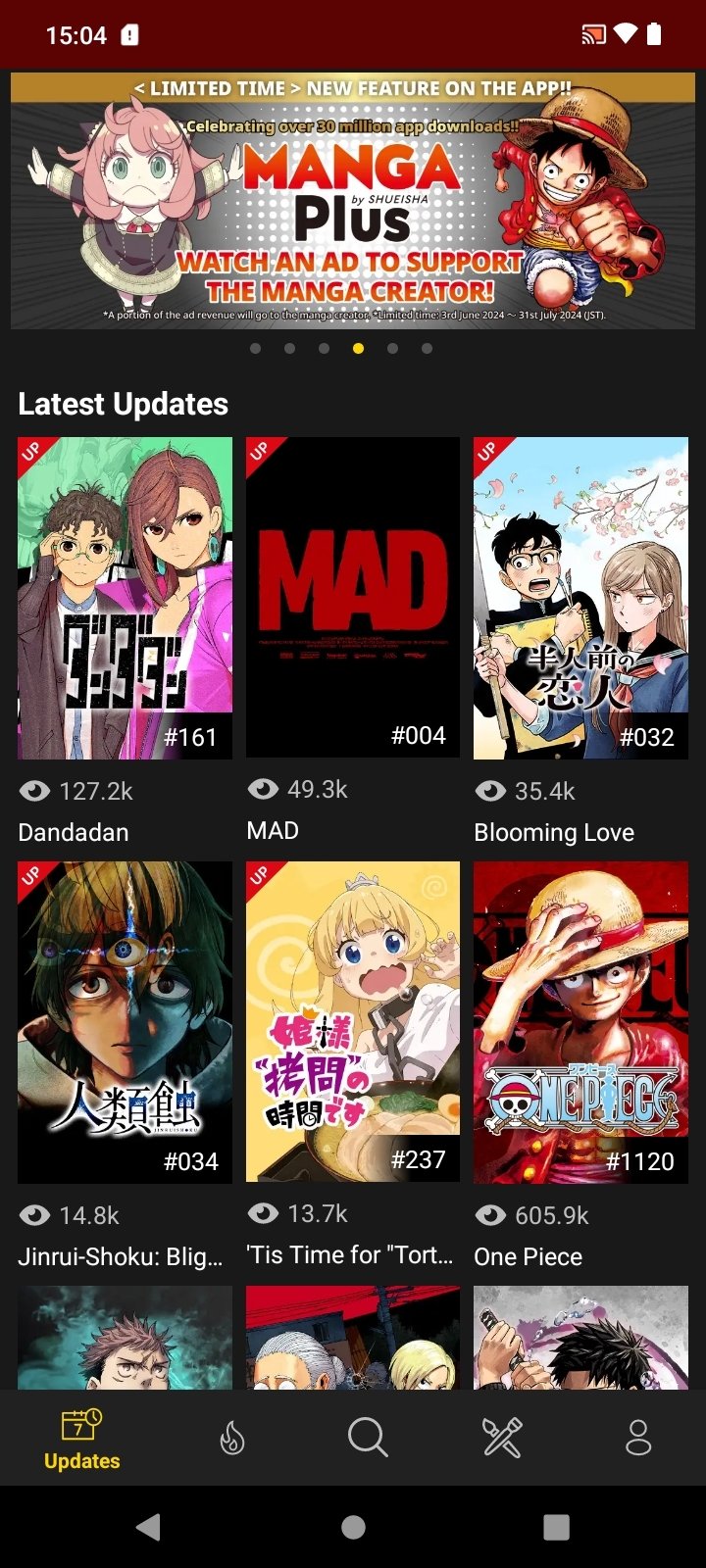Tap the Android back button

[x=149, y=1527]
